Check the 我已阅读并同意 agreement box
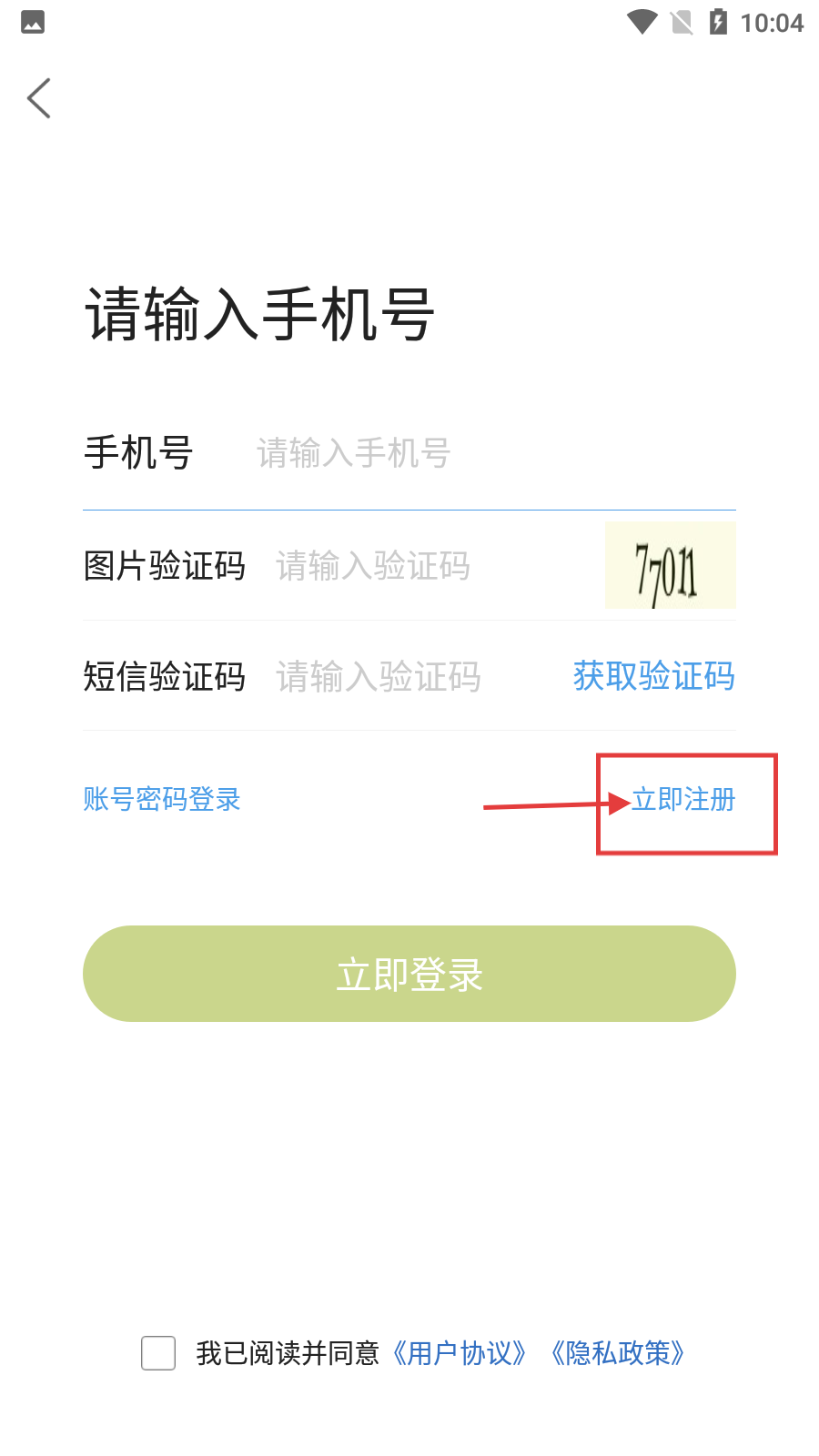 coord(158,1353)
